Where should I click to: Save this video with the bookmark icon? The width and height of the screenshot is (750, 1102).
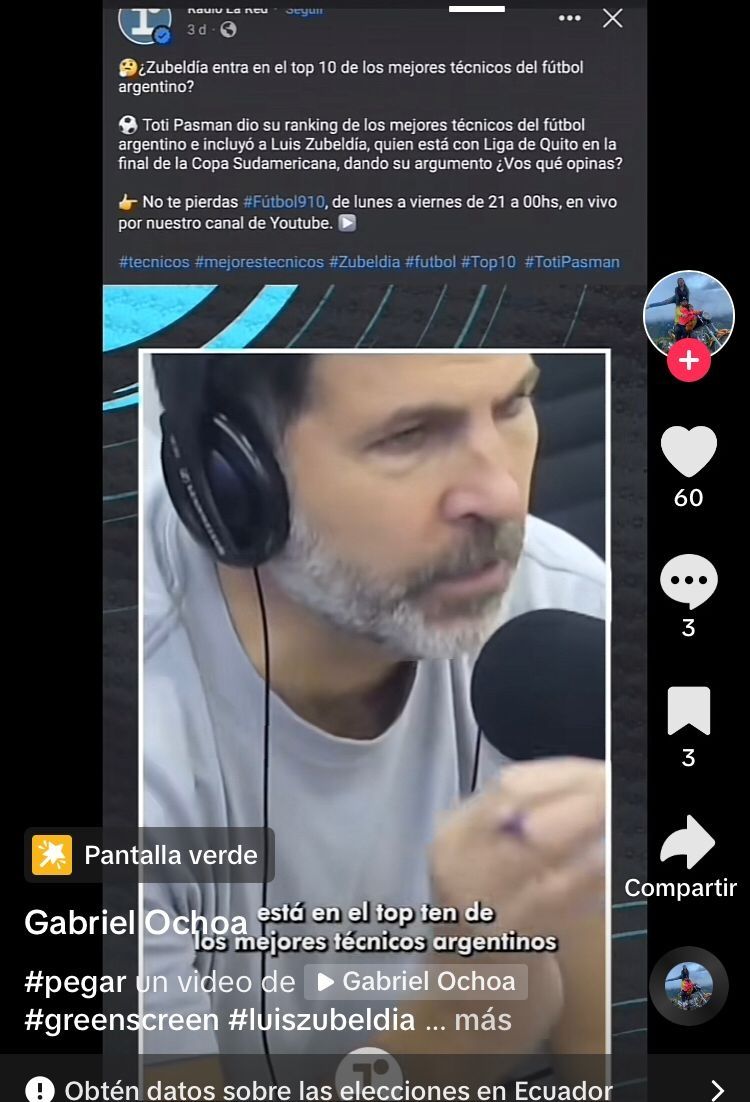pos(688,712)
